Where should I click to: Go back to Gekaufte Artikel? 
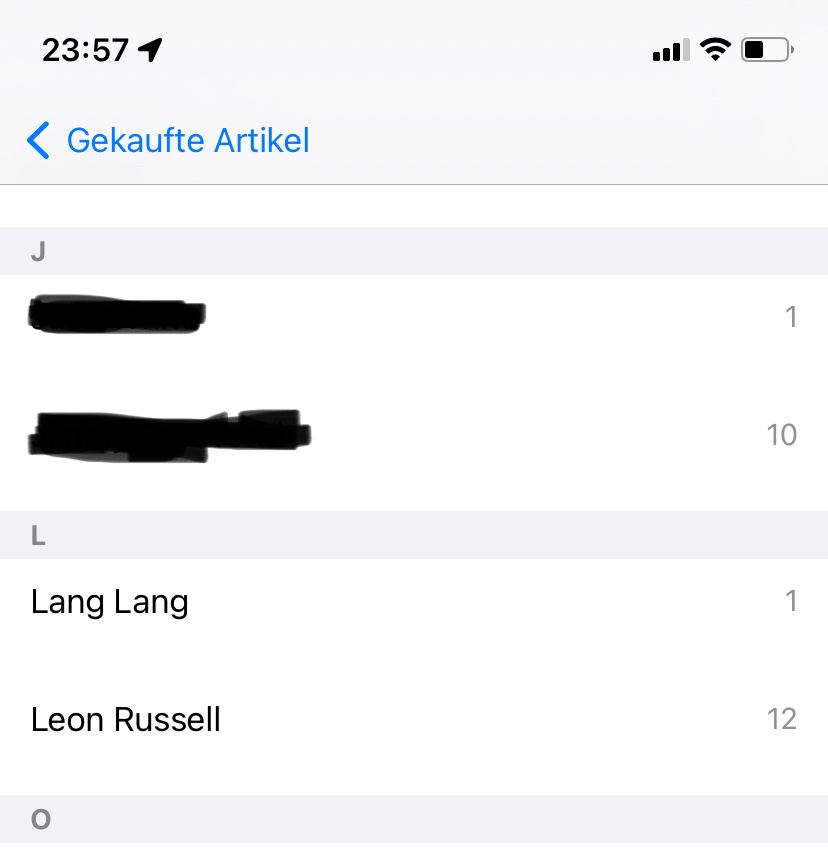click(x=168, y=140)
